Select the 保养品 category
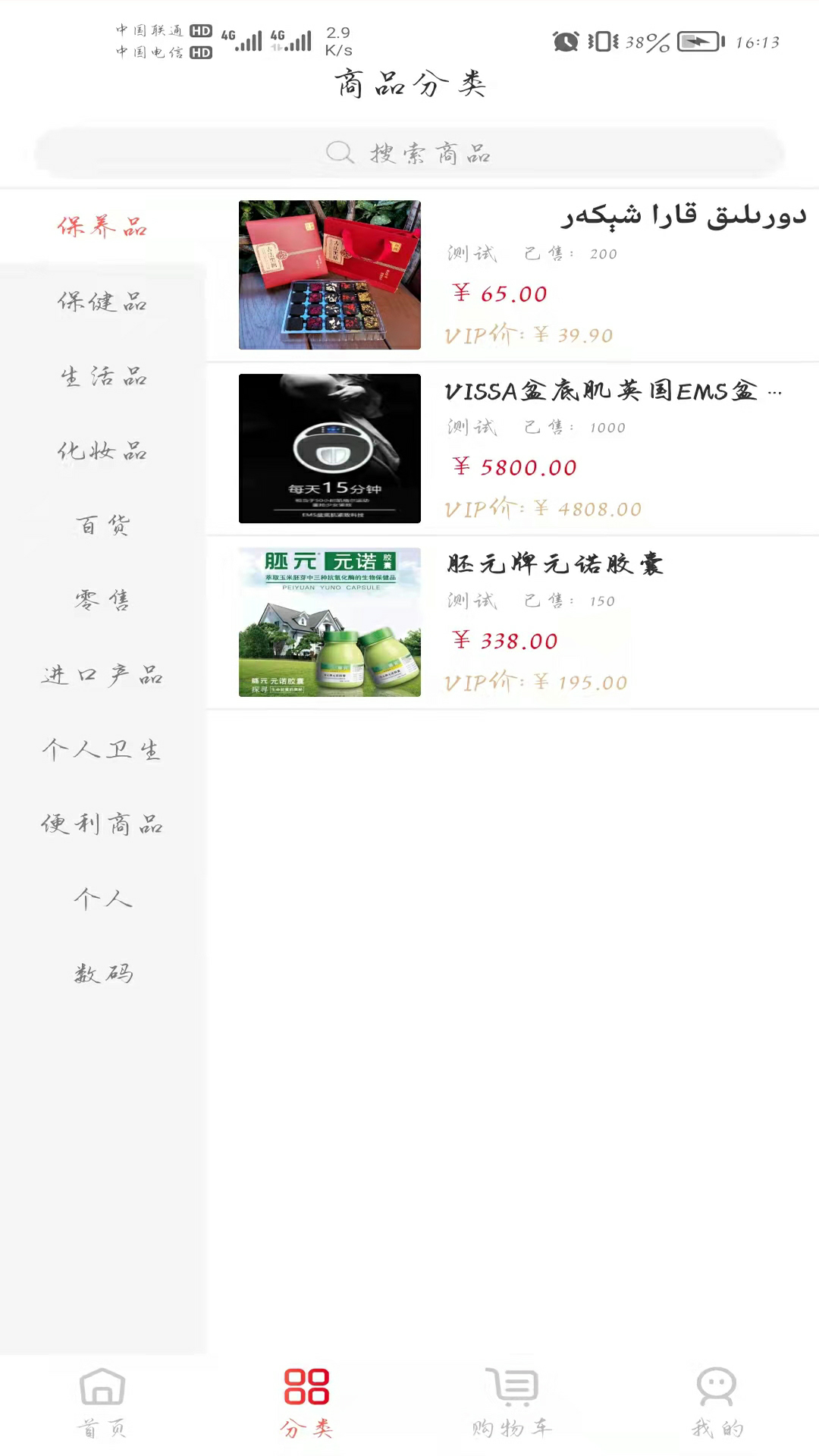This screenshot has width=819, height=1456. point(102,227)
